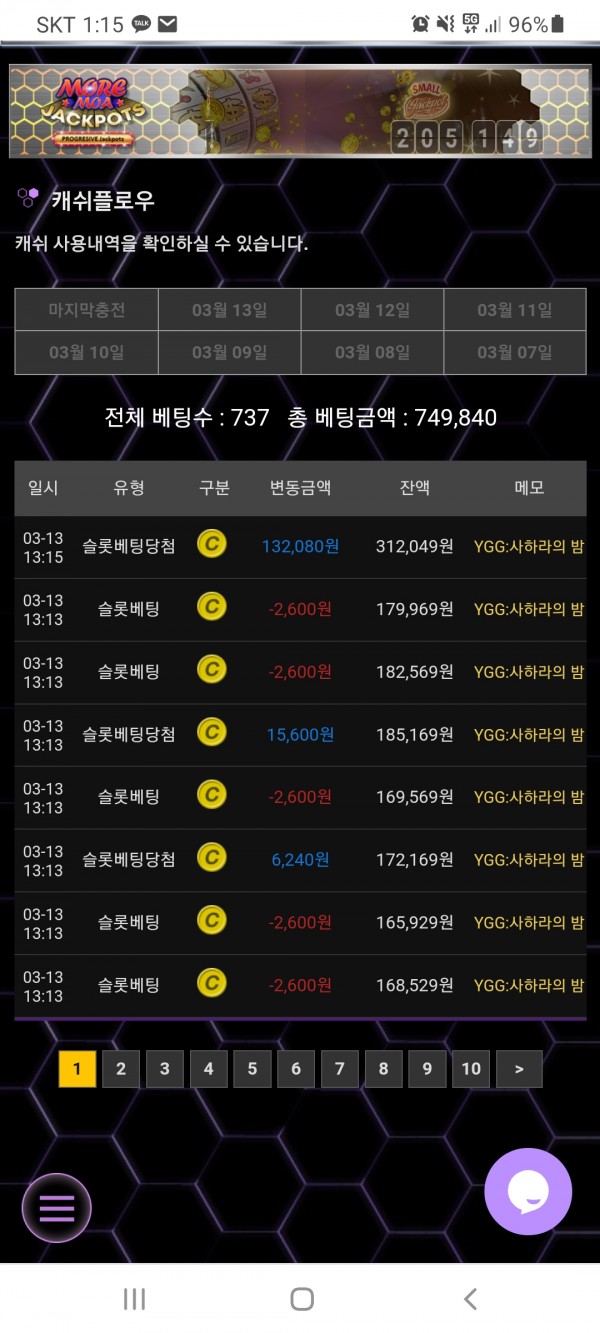The image size is (600, 1333).
Task: Show cash history for 03월 08일
Action: coord(372,352)
